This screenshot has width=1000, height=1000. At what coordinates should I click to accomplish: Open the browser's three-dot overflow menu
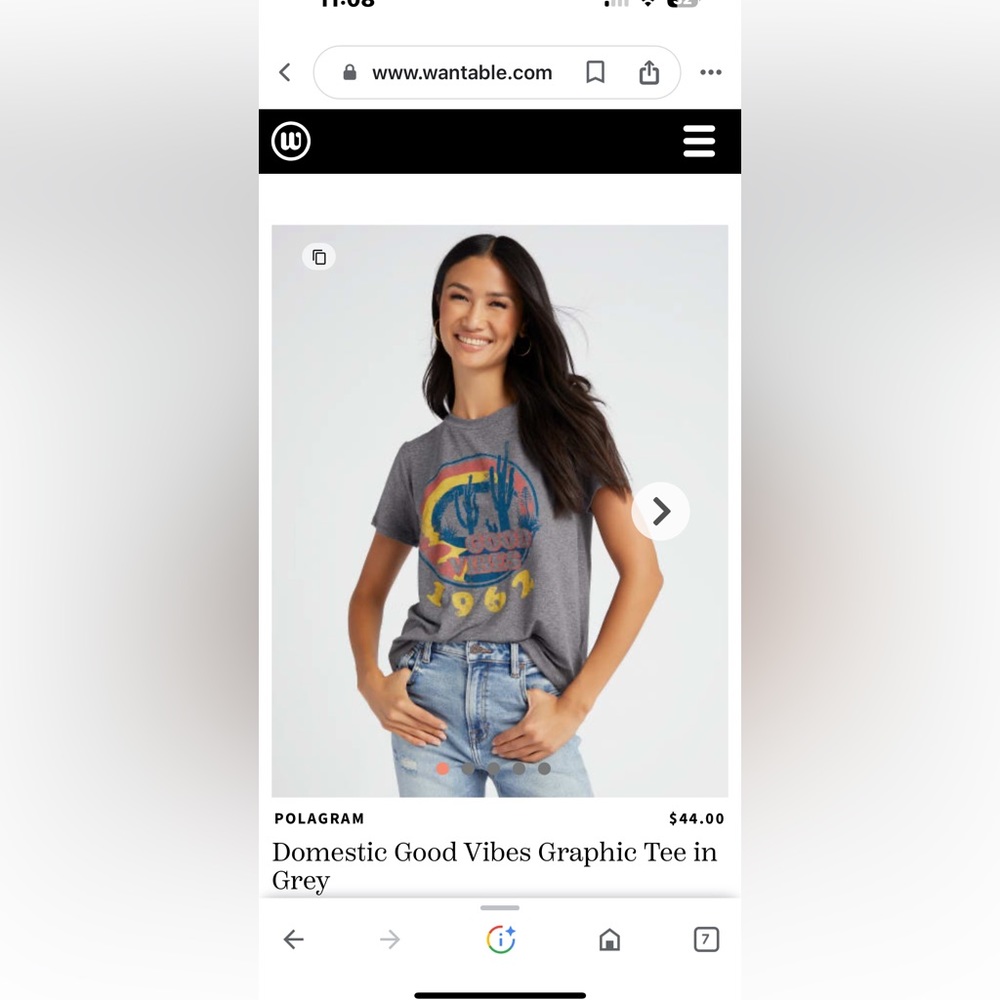[711, 72]
